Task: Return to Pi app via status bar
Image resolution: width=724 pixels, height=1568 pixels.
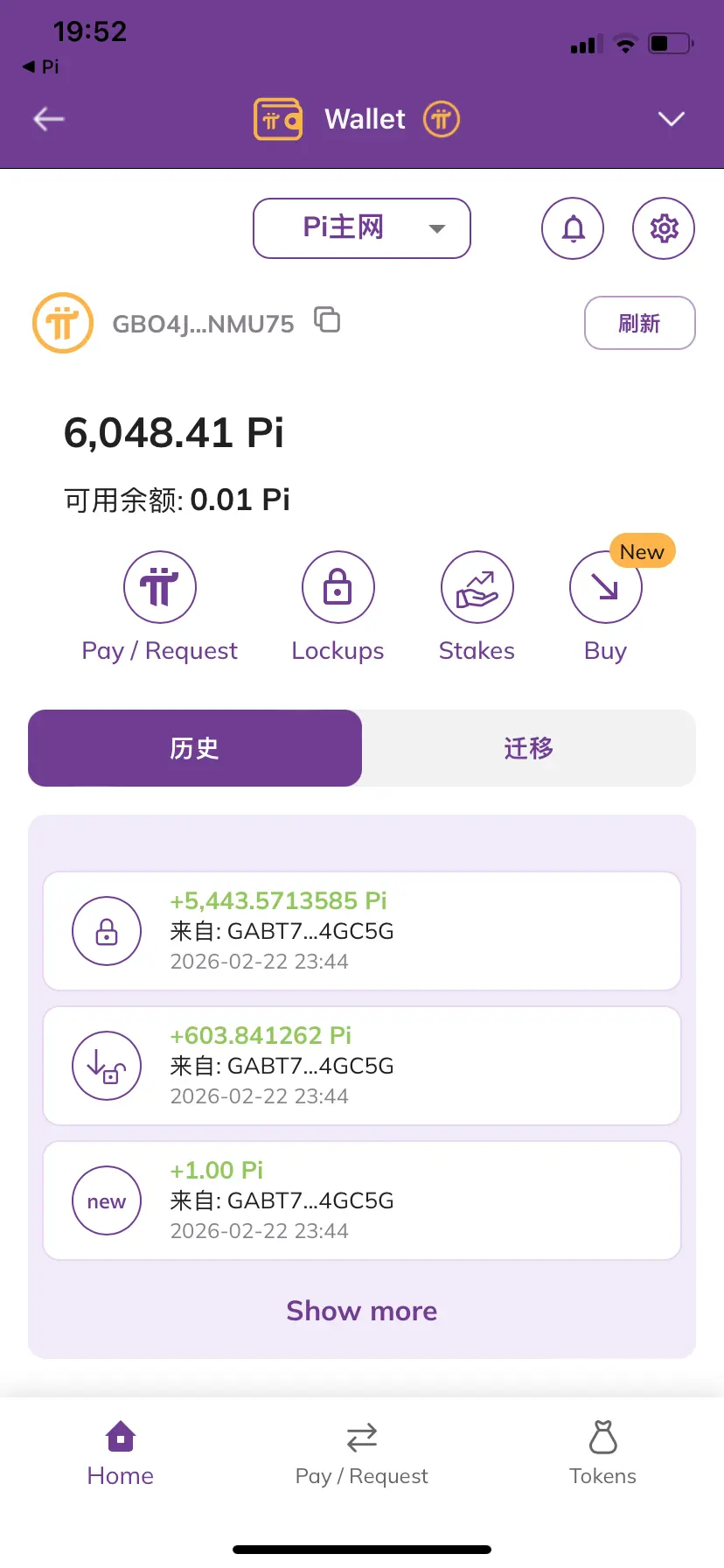Action: tap(41, 66)
